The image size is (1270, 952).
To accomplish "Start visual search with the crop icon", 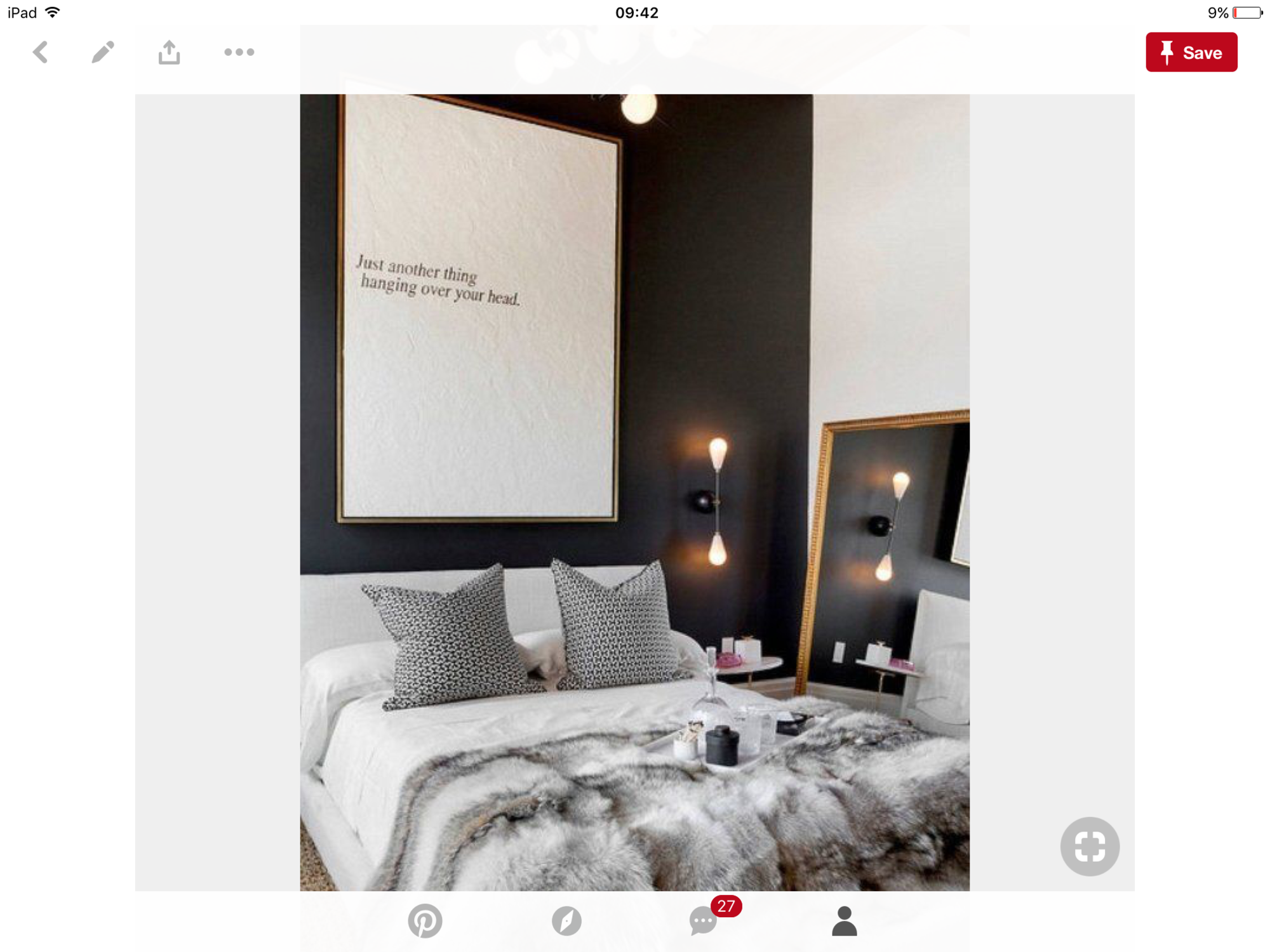I will pos(1089,846).
